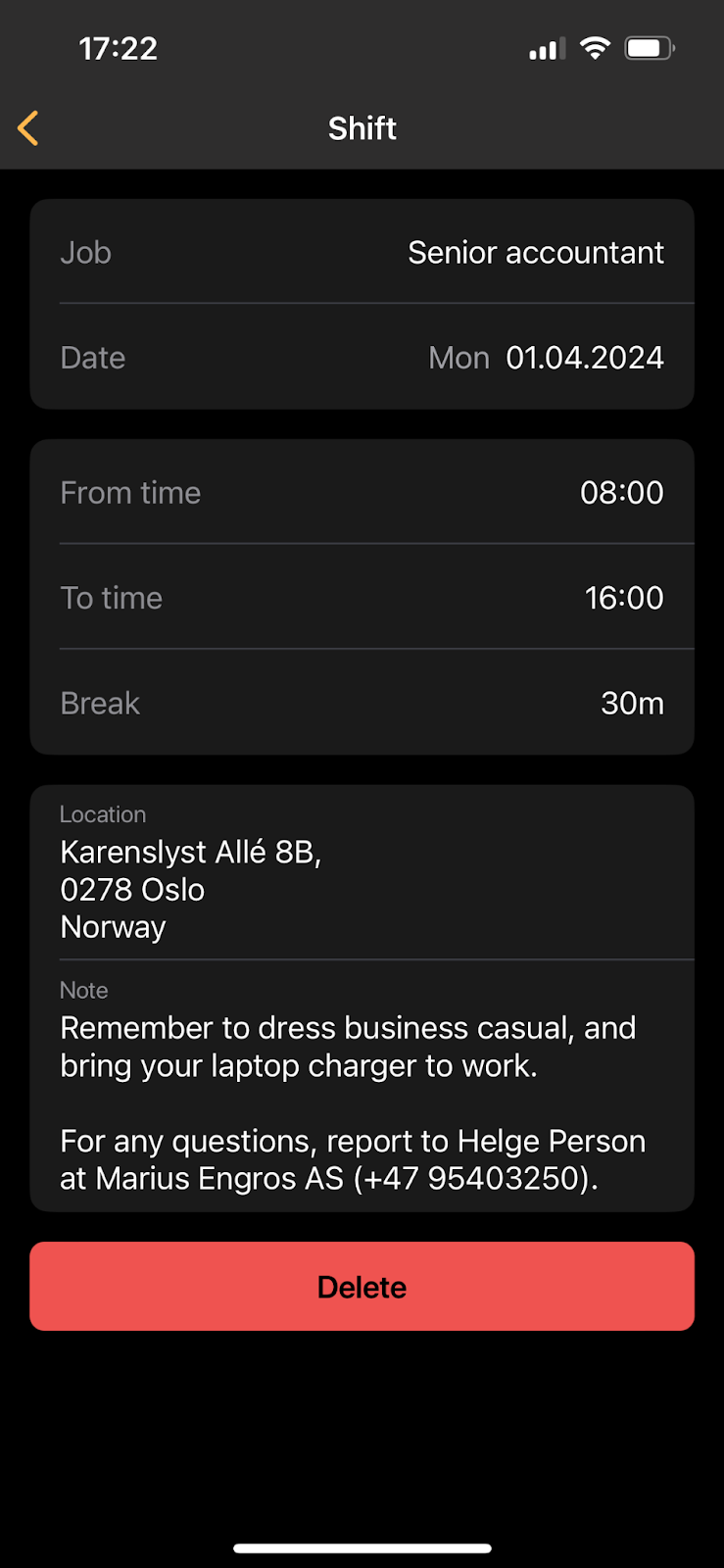Screen dimensions: 724x1568
Task: Delete this shift
Action: tap(362, 1286)
